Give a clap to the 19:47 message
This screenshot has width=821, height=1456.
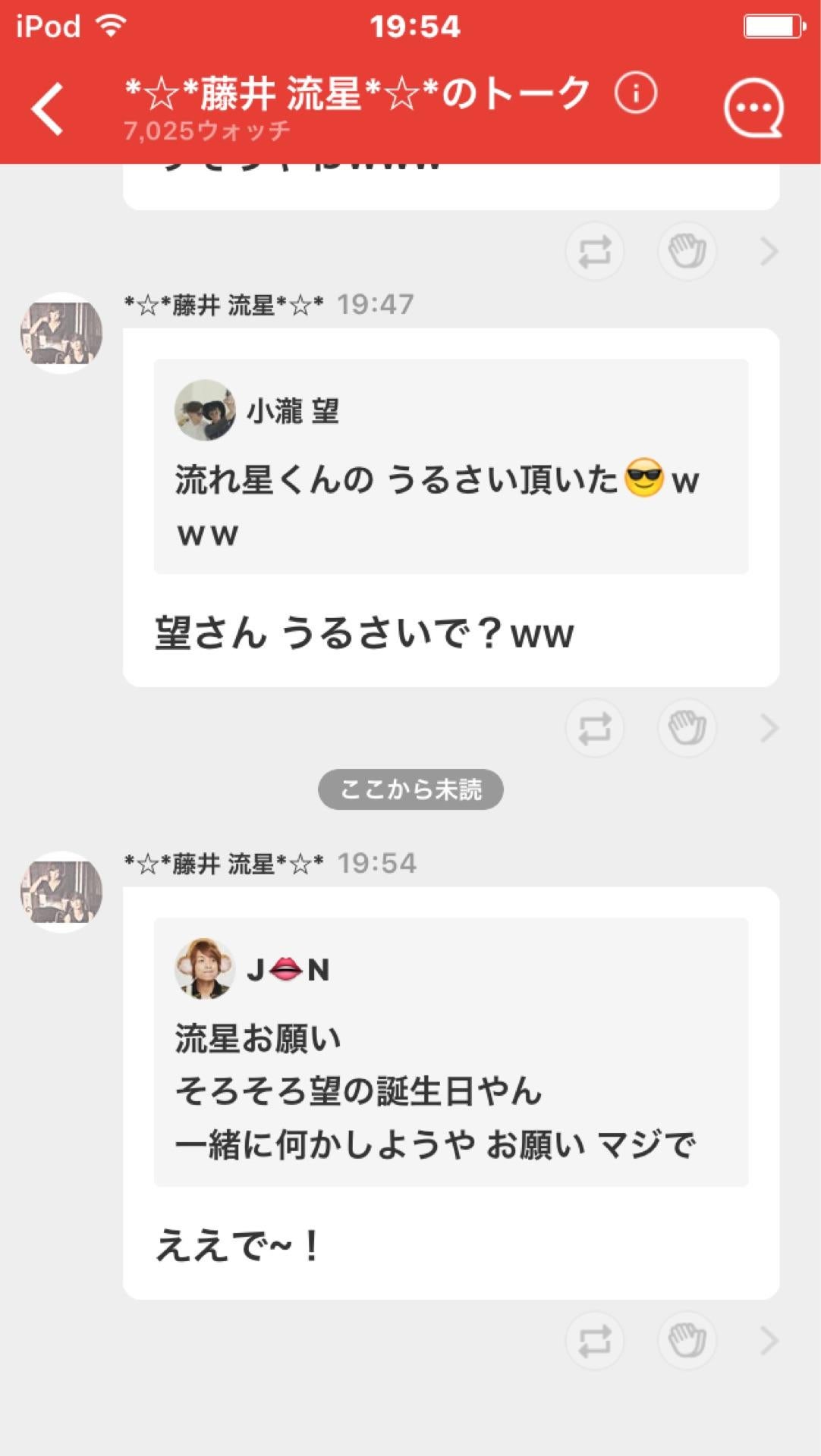pos(687,726)
